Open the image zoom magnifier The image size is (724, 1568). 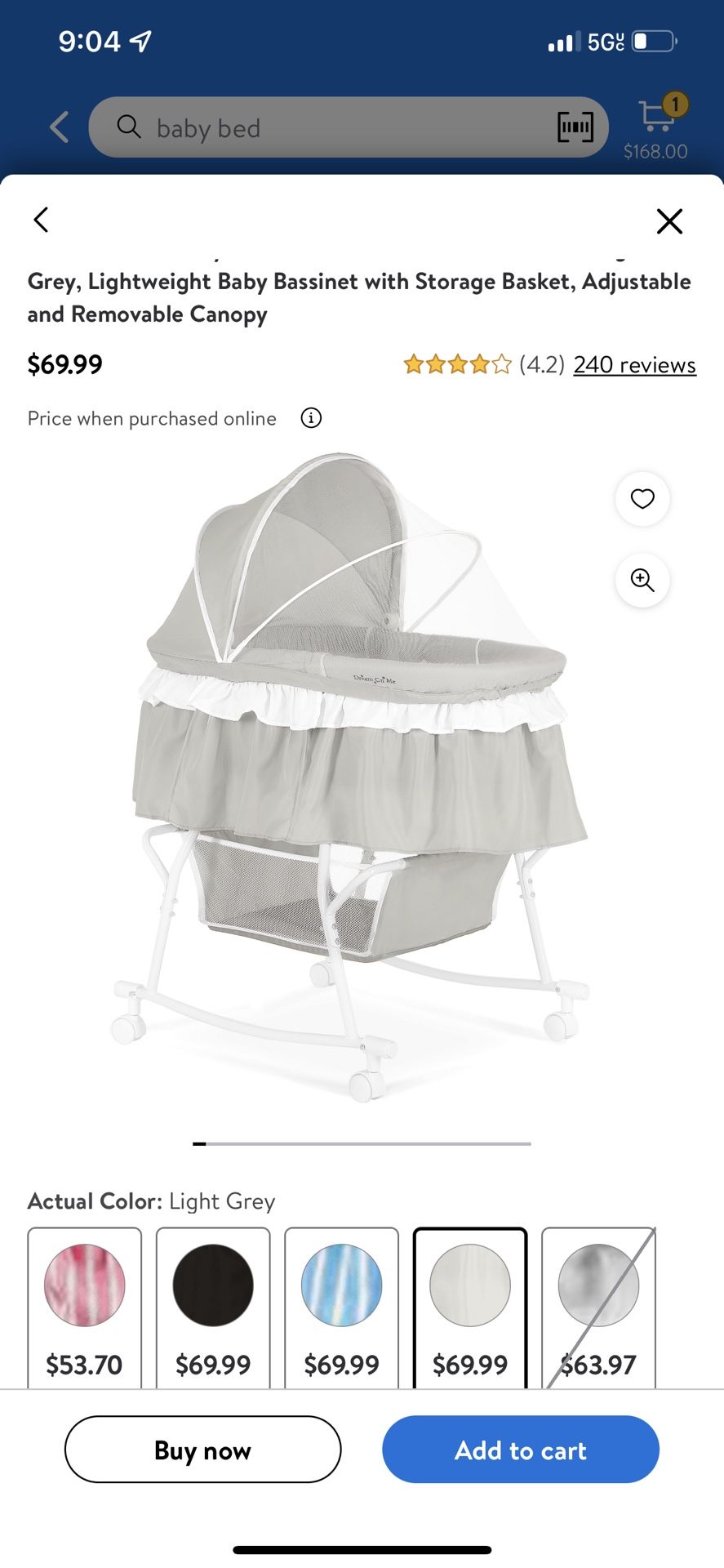[642, 581]
